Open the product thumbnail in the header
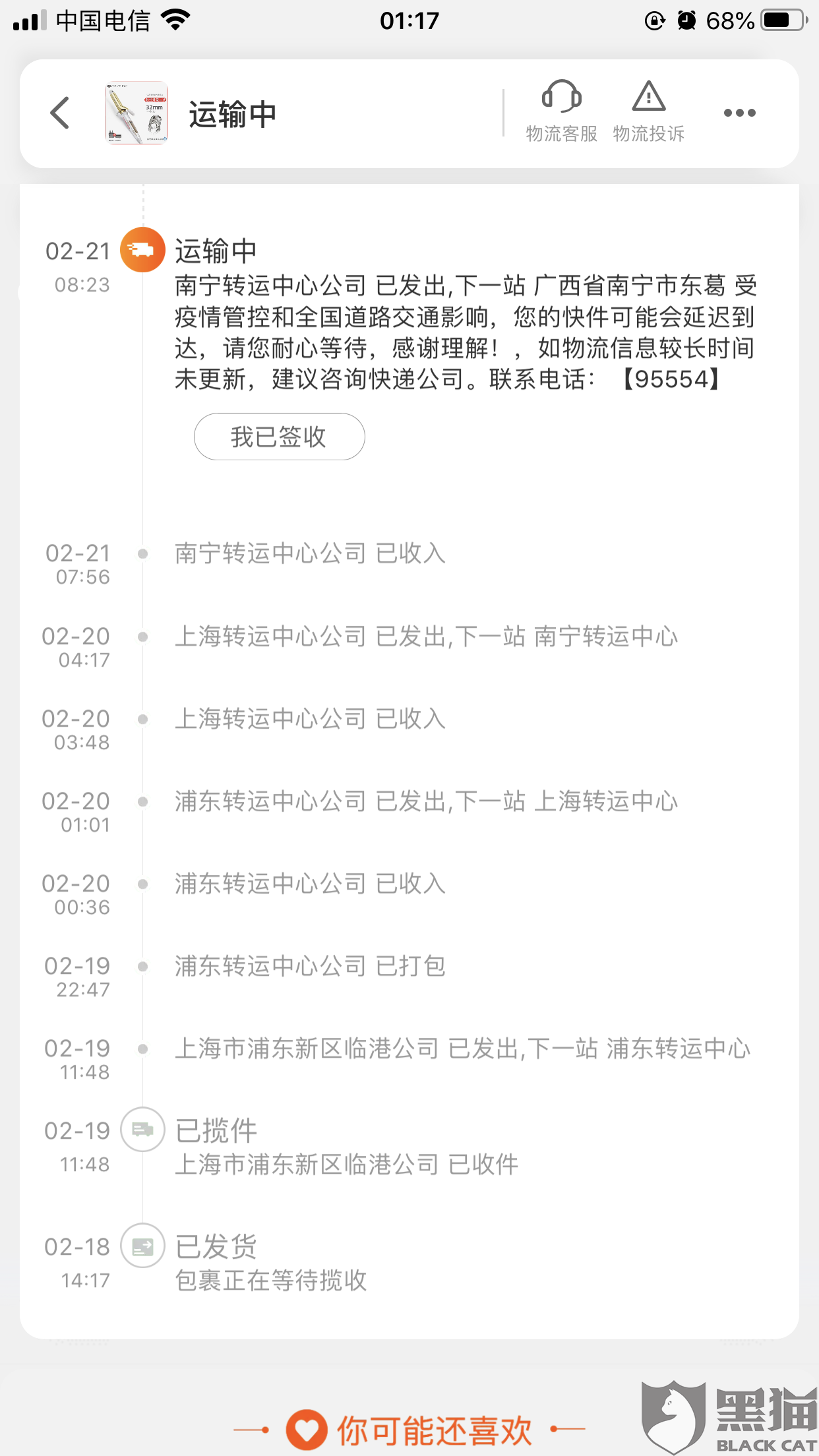 pos(136,113)
